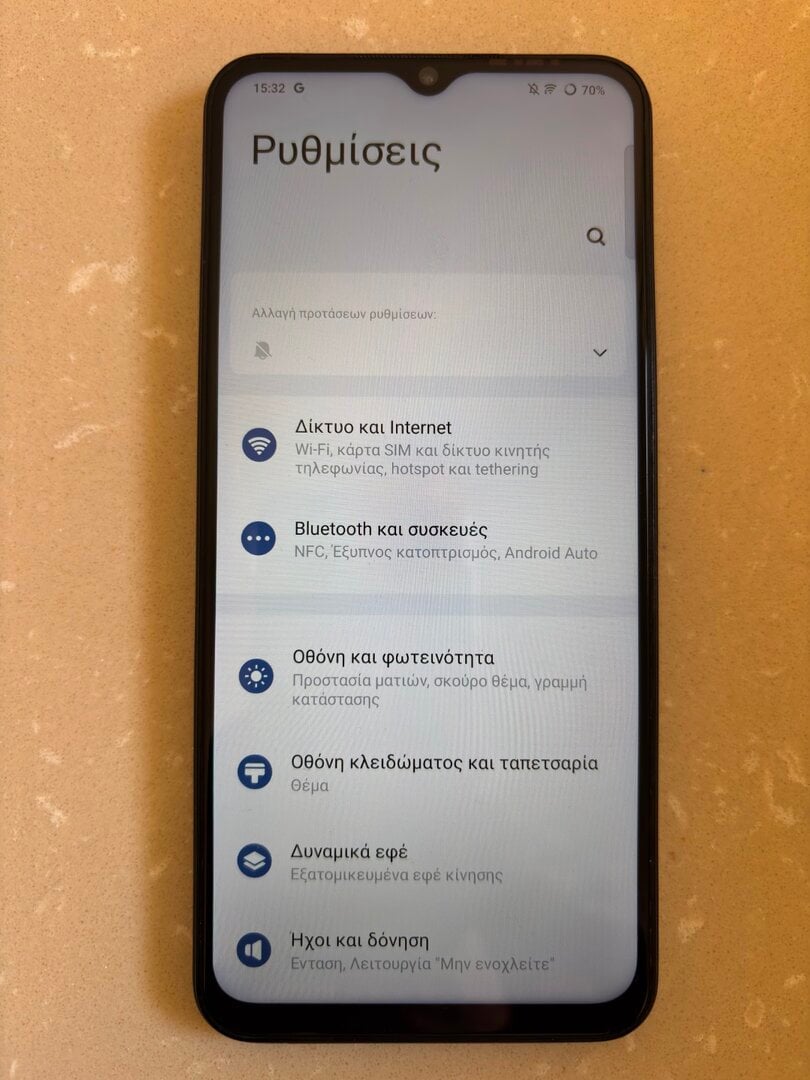Open the settings search icon
Viewport: 810px width, 1080px height.
coord(596,237)
